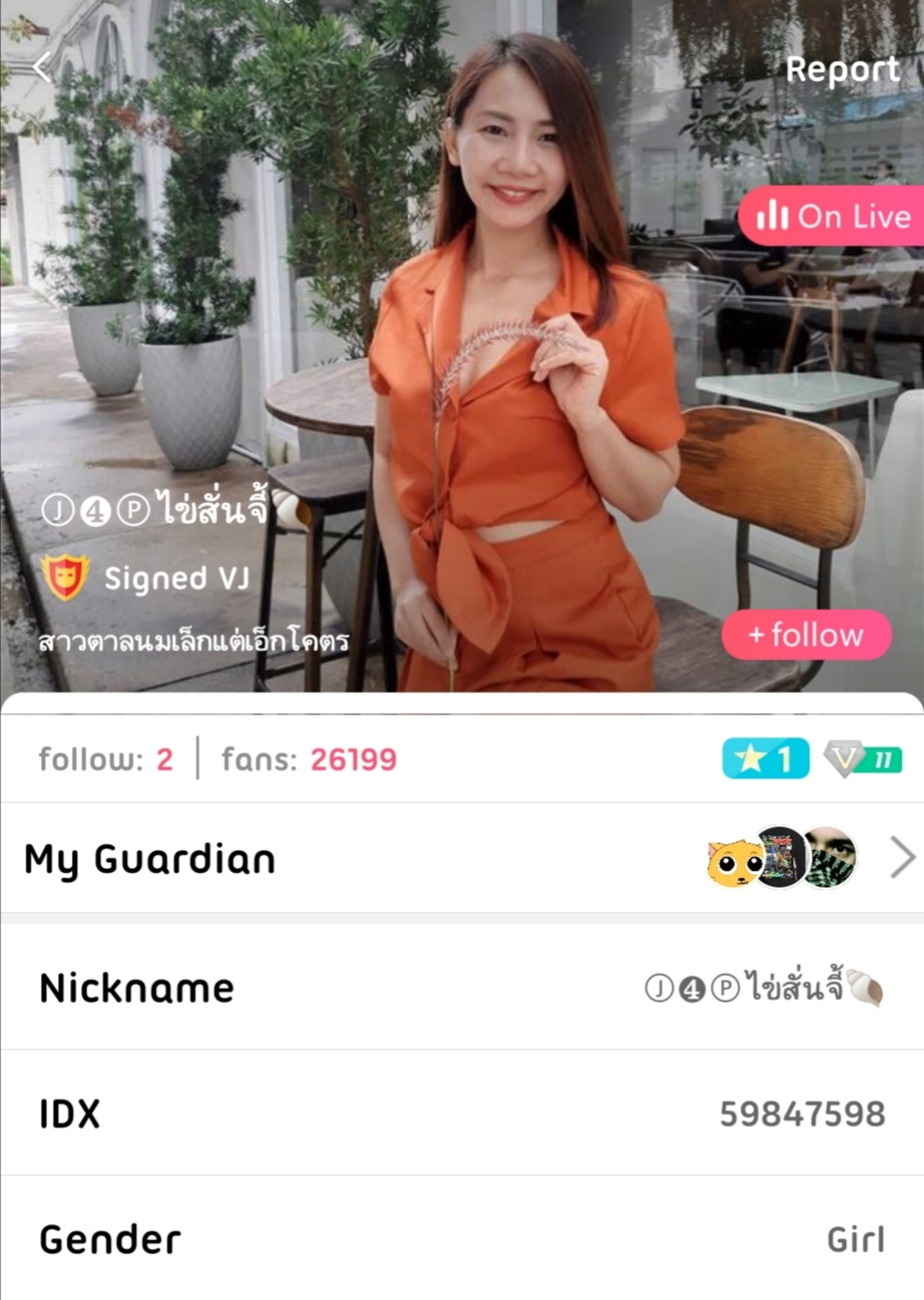Report this user profile
This screenshot has height=1300, width=924.
pos(842,69)
